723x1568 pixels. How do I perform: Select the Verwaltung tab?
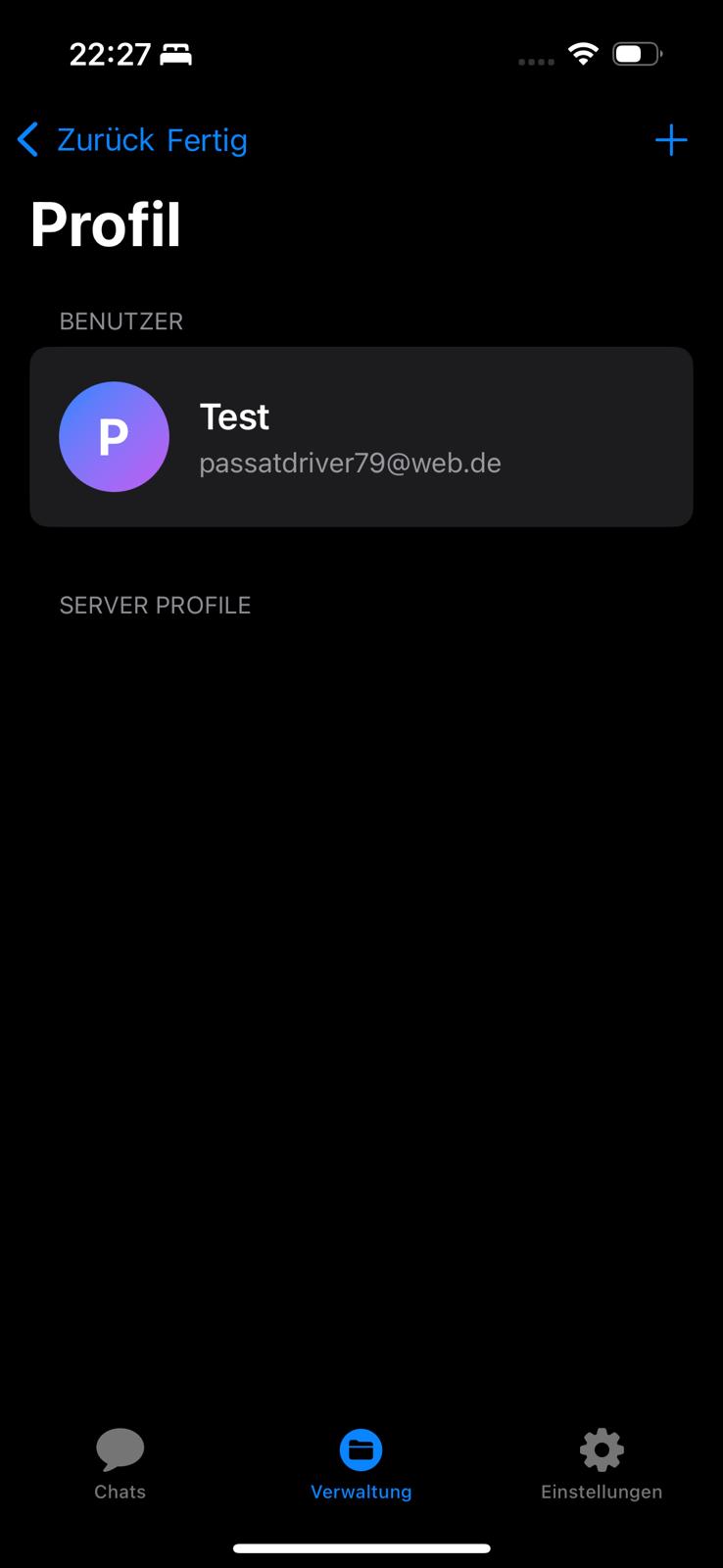[x=361, y=1464]
